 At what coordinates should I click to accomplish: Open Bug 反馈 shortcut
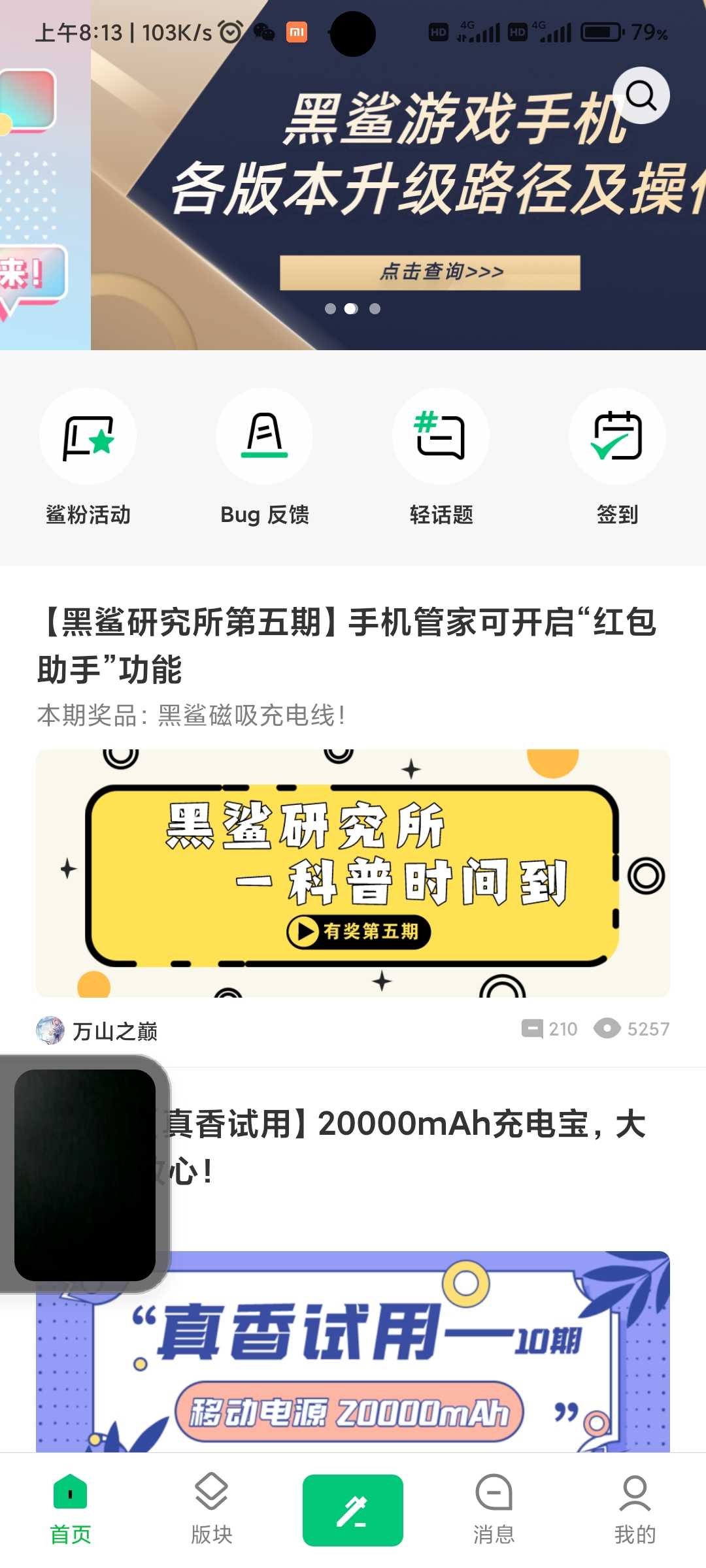(265, 458)
